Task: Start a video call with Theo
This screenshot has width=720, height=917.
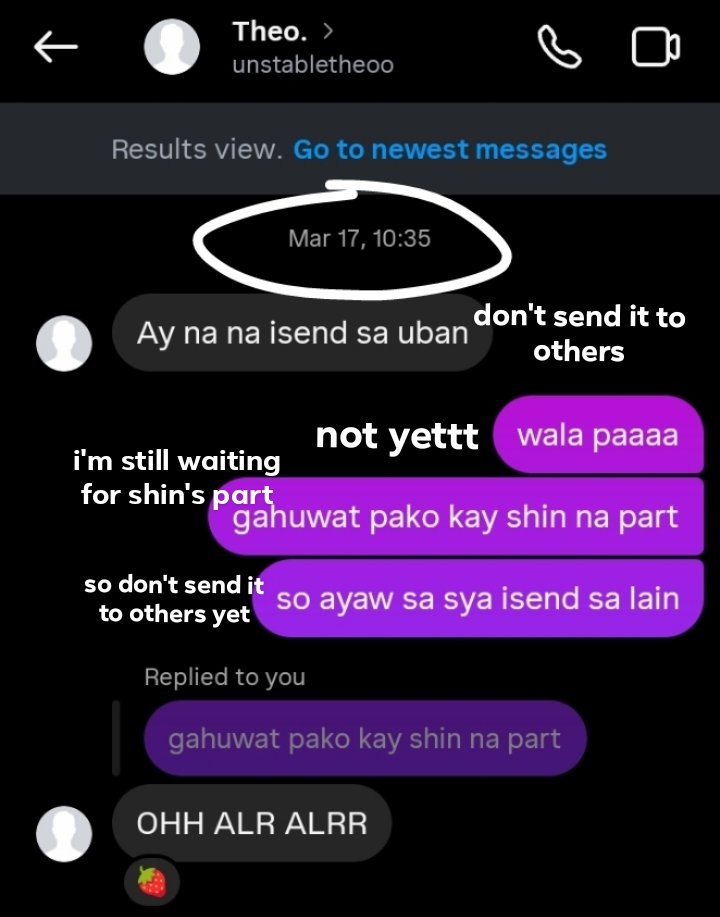Action: (655, 47)
